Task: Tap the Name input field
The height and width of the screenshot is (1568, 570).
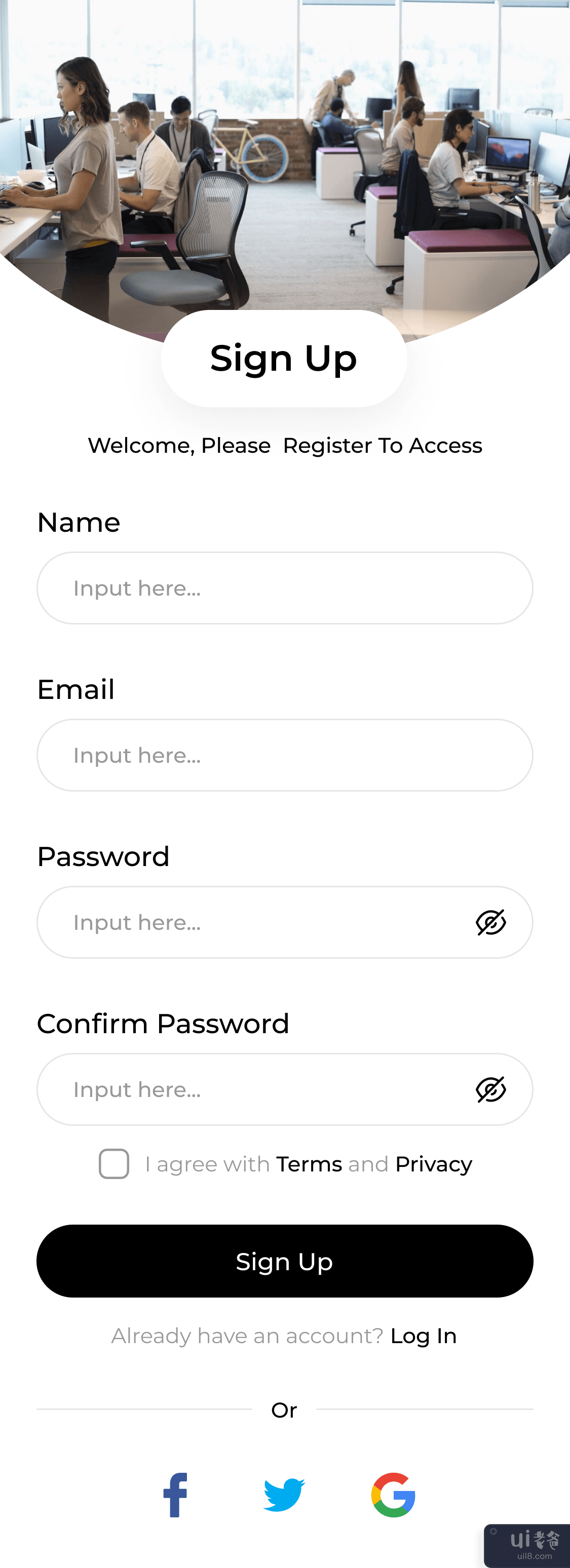Action: 284,588
